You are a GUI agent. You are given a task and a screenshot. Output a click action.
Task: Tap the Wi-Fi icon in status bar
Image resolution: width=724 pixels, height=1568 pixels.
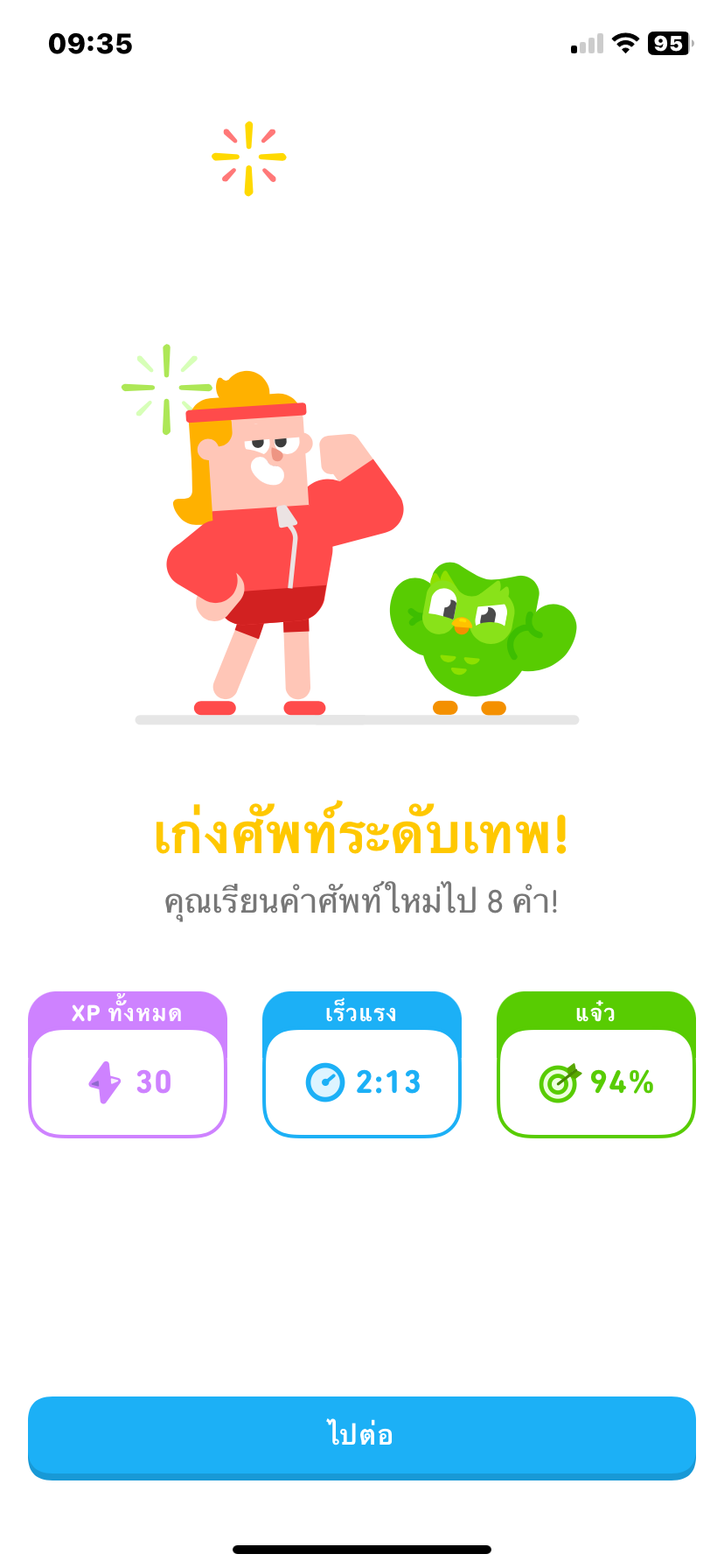(x=626, y=43)
